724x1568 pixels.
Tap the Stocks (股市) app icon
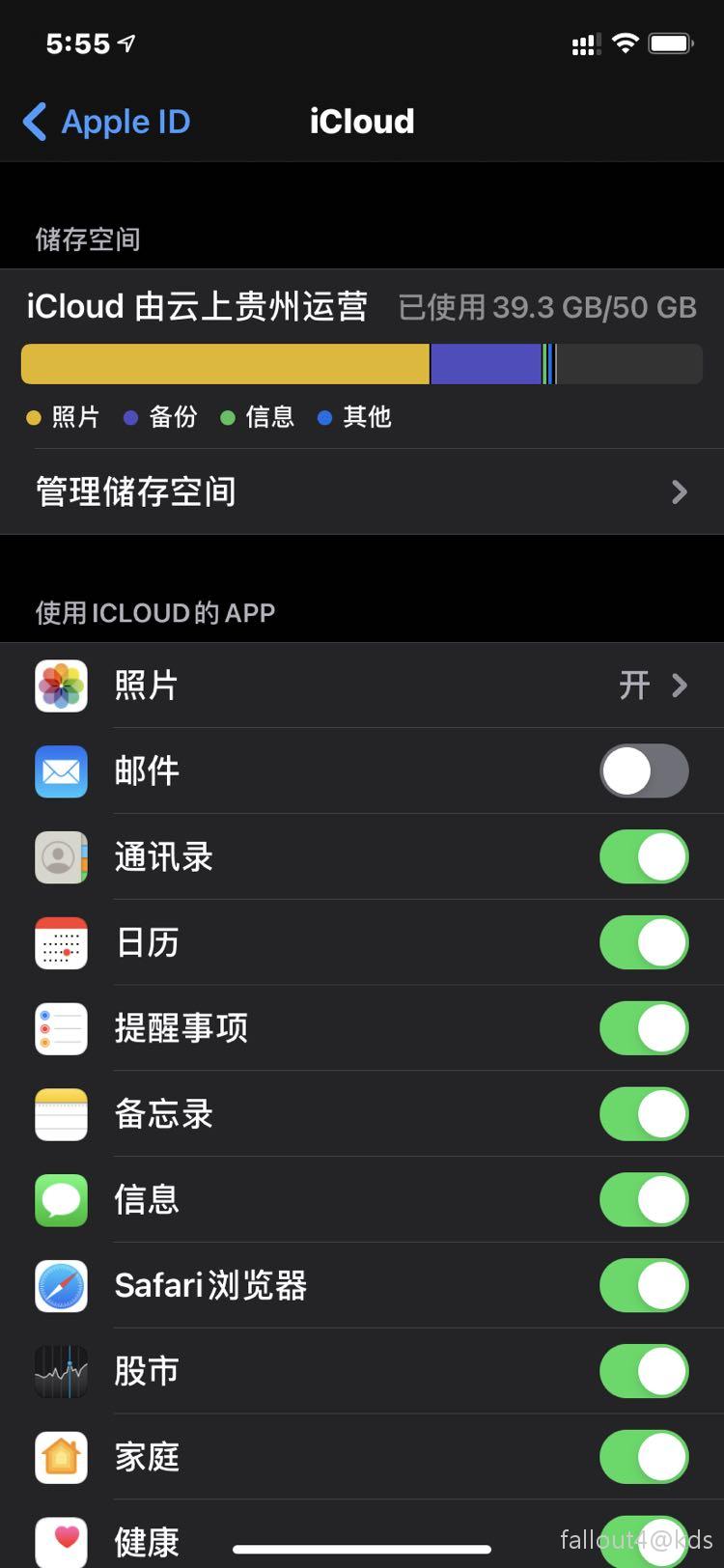(60, 1371)
